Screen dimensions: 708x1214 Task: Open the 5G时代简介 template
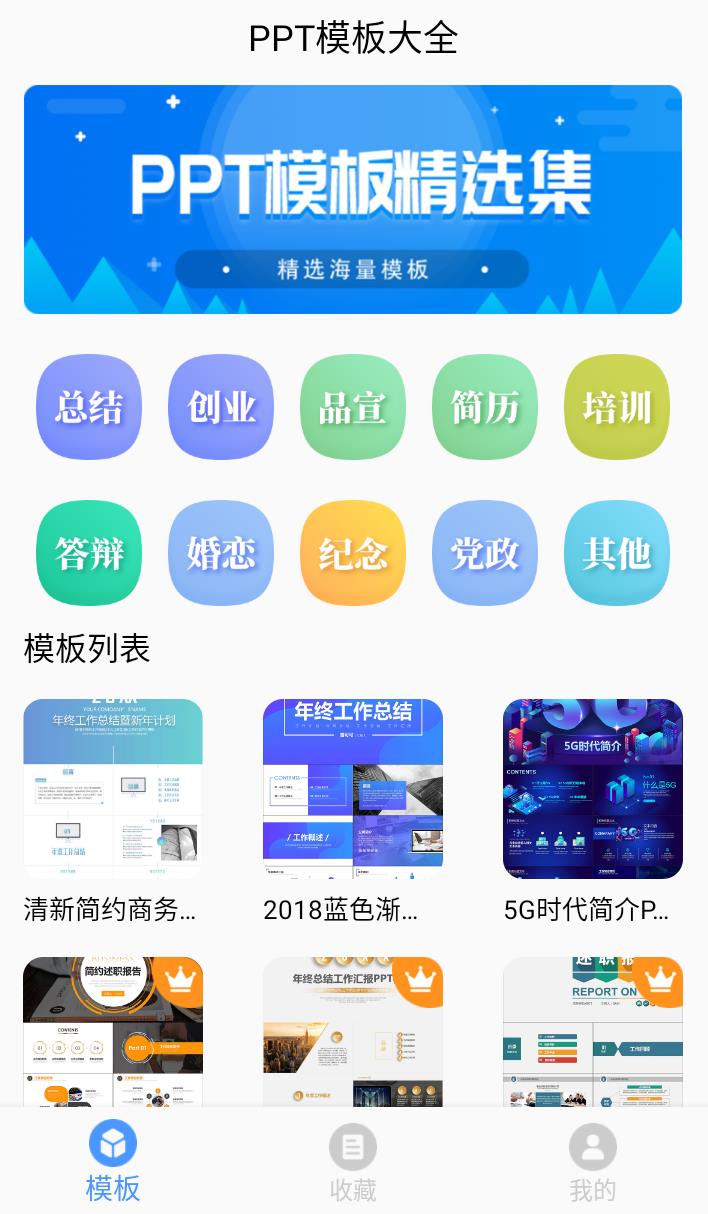pyautogui.click(x=593, y=789)
